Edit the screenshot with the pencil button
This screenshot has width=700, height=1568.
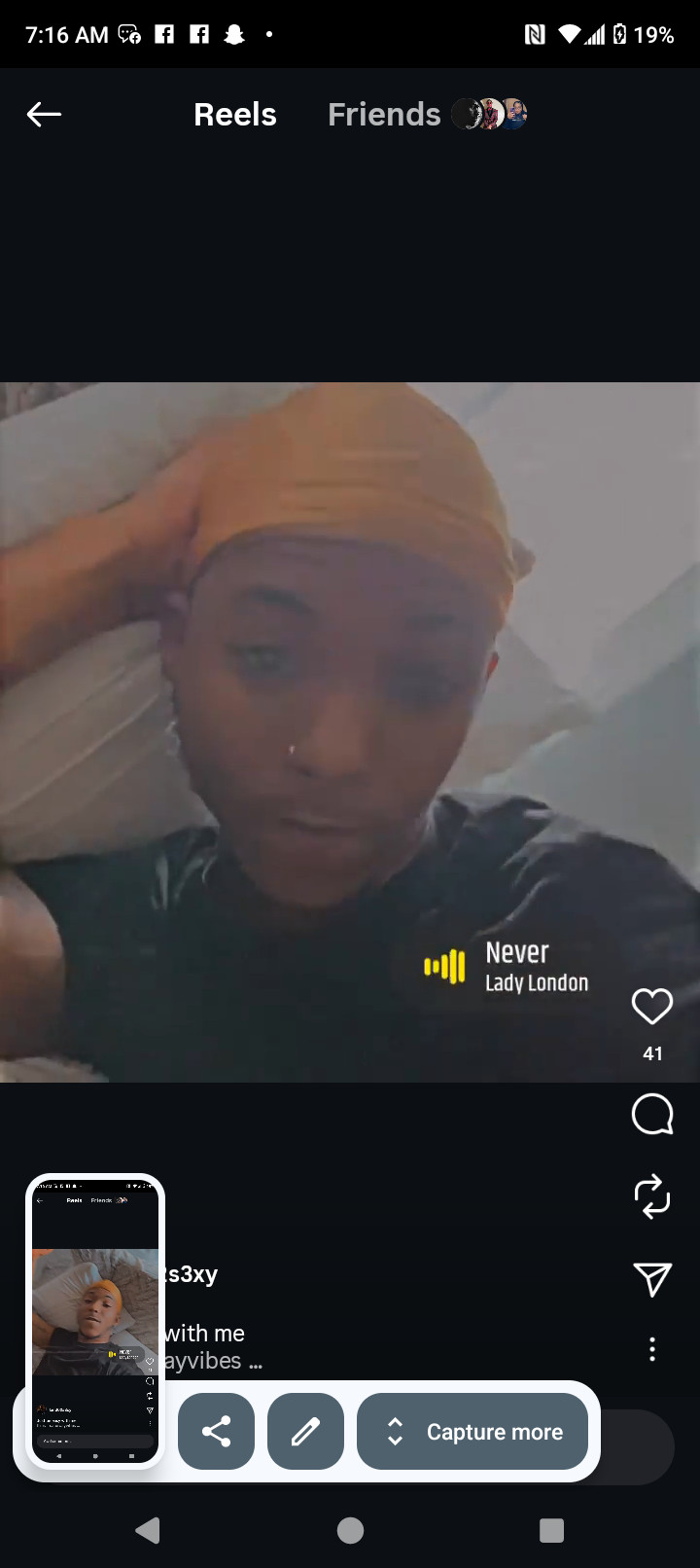point(305,1432)
